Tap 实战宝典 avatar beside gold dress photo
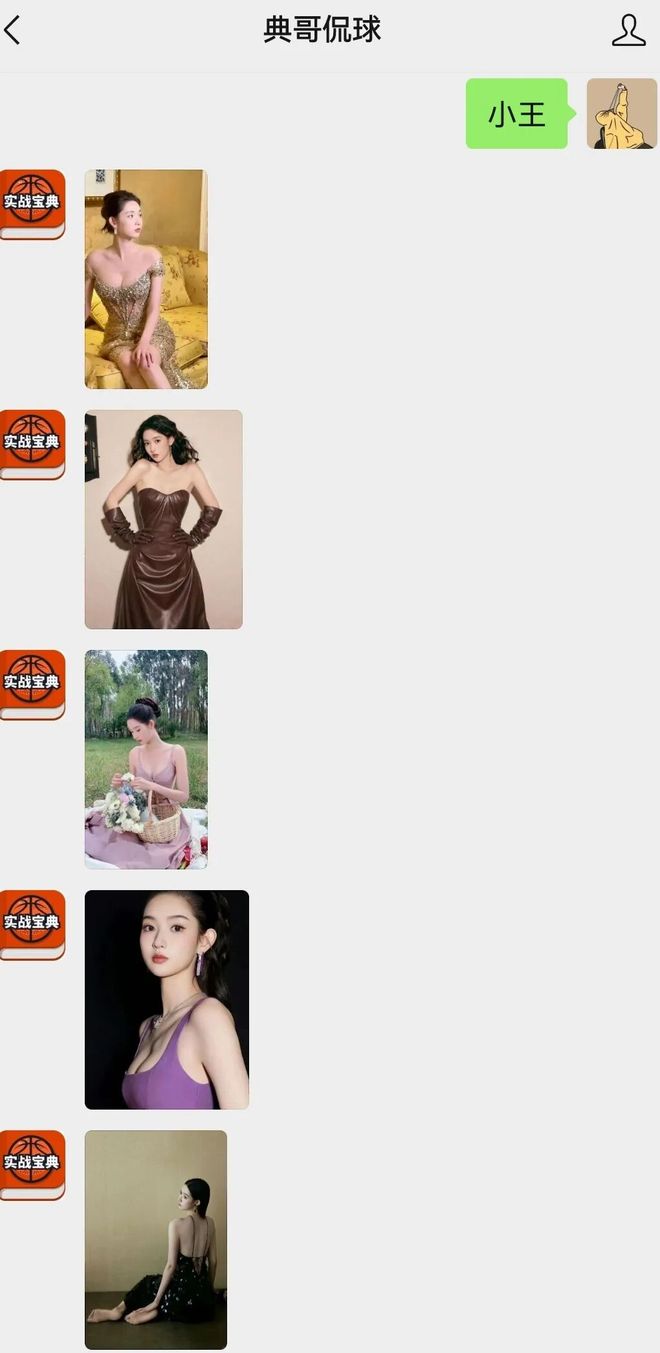 (x=32, y=204)
